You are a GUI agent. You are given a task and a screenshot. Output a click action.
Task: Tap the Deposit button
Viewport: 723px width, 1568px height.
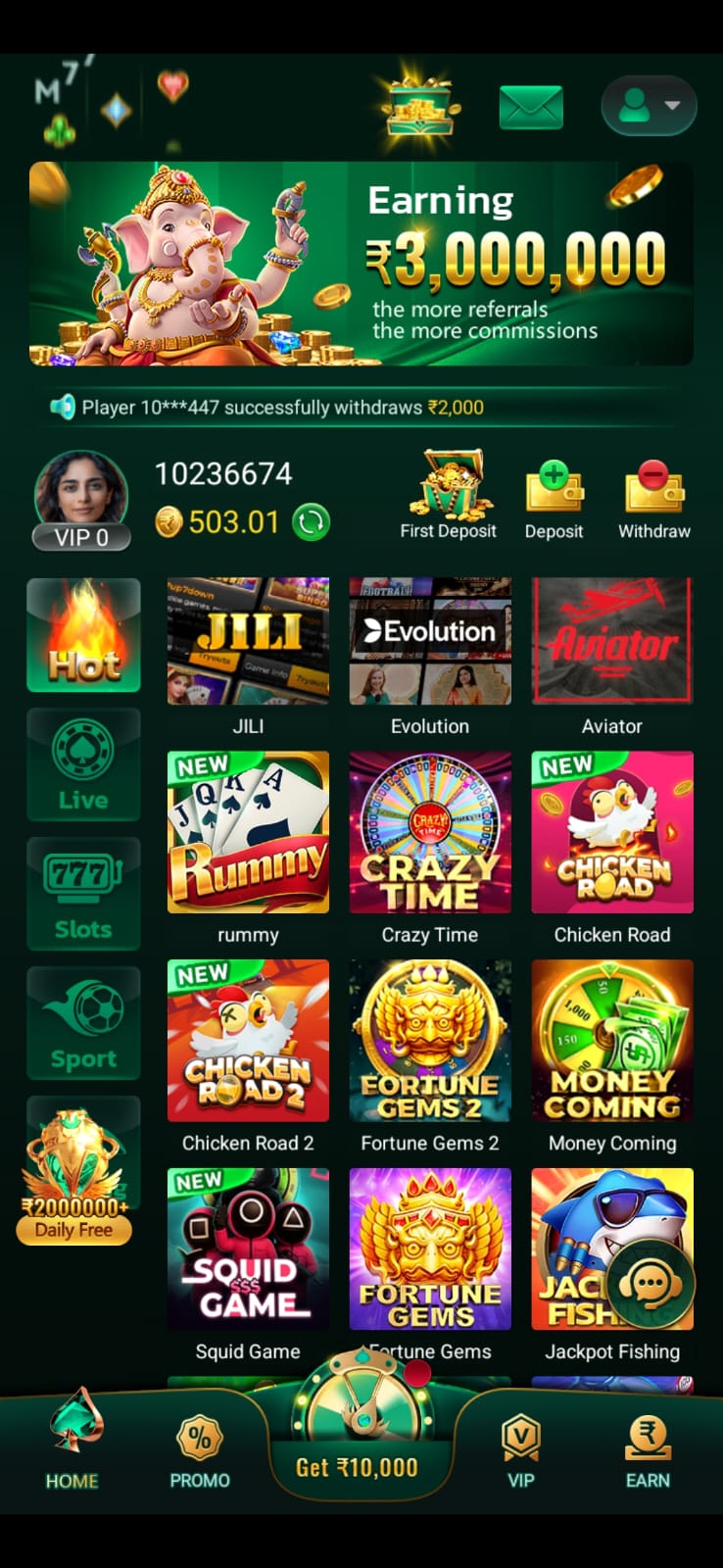554,500
